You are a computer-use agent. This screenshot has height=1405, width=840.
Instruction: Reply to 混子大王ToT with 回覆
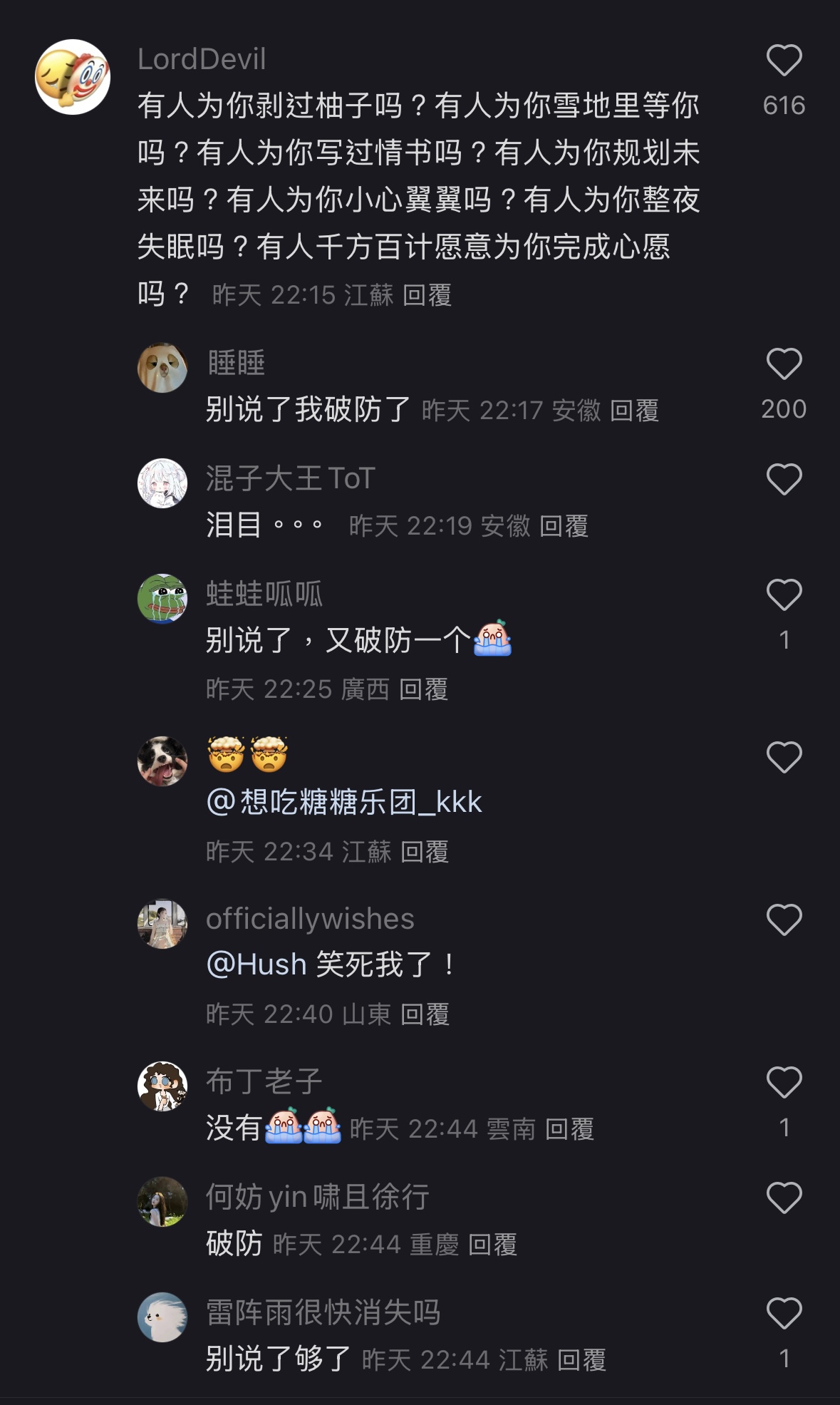click(564, 526)
